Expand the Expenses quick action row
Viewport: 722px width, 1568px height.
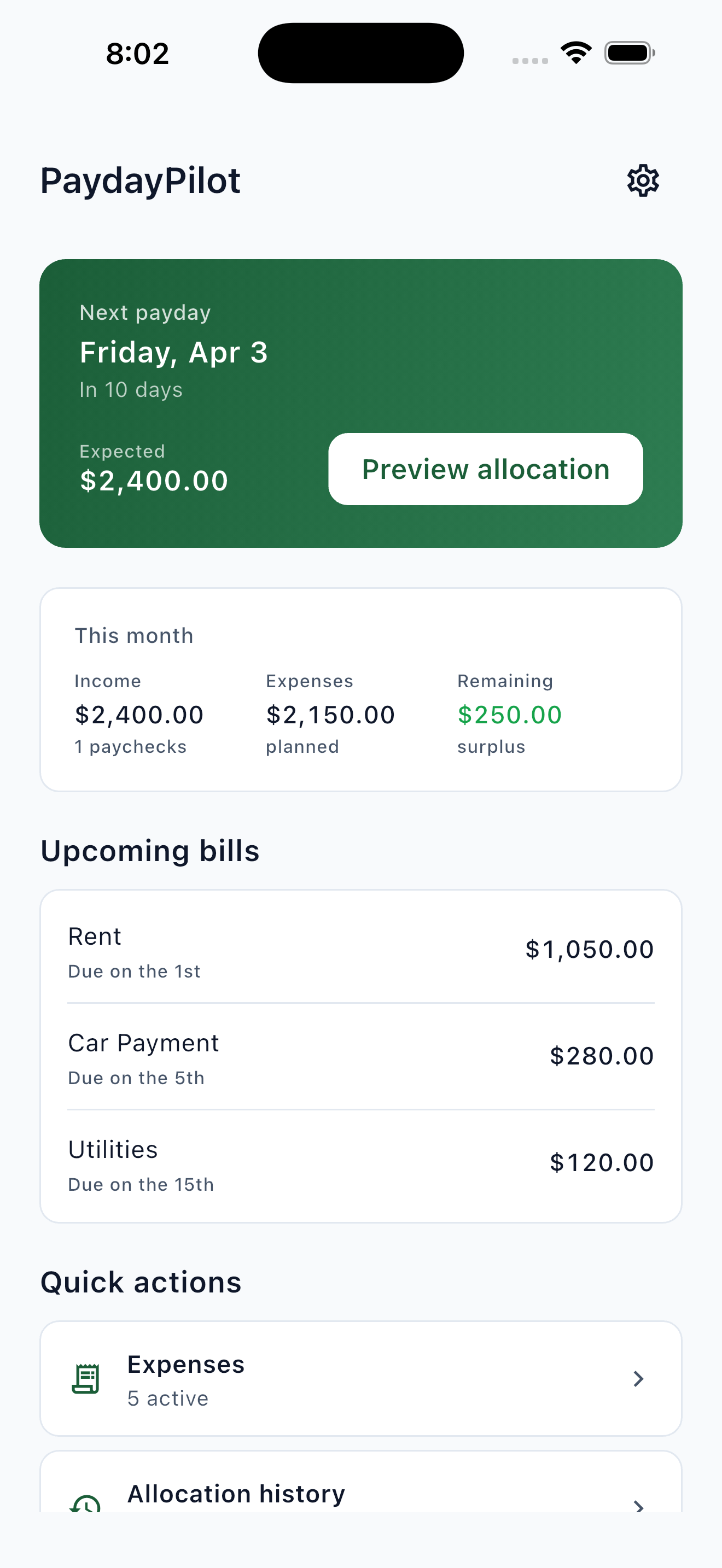pos(361,1379)
